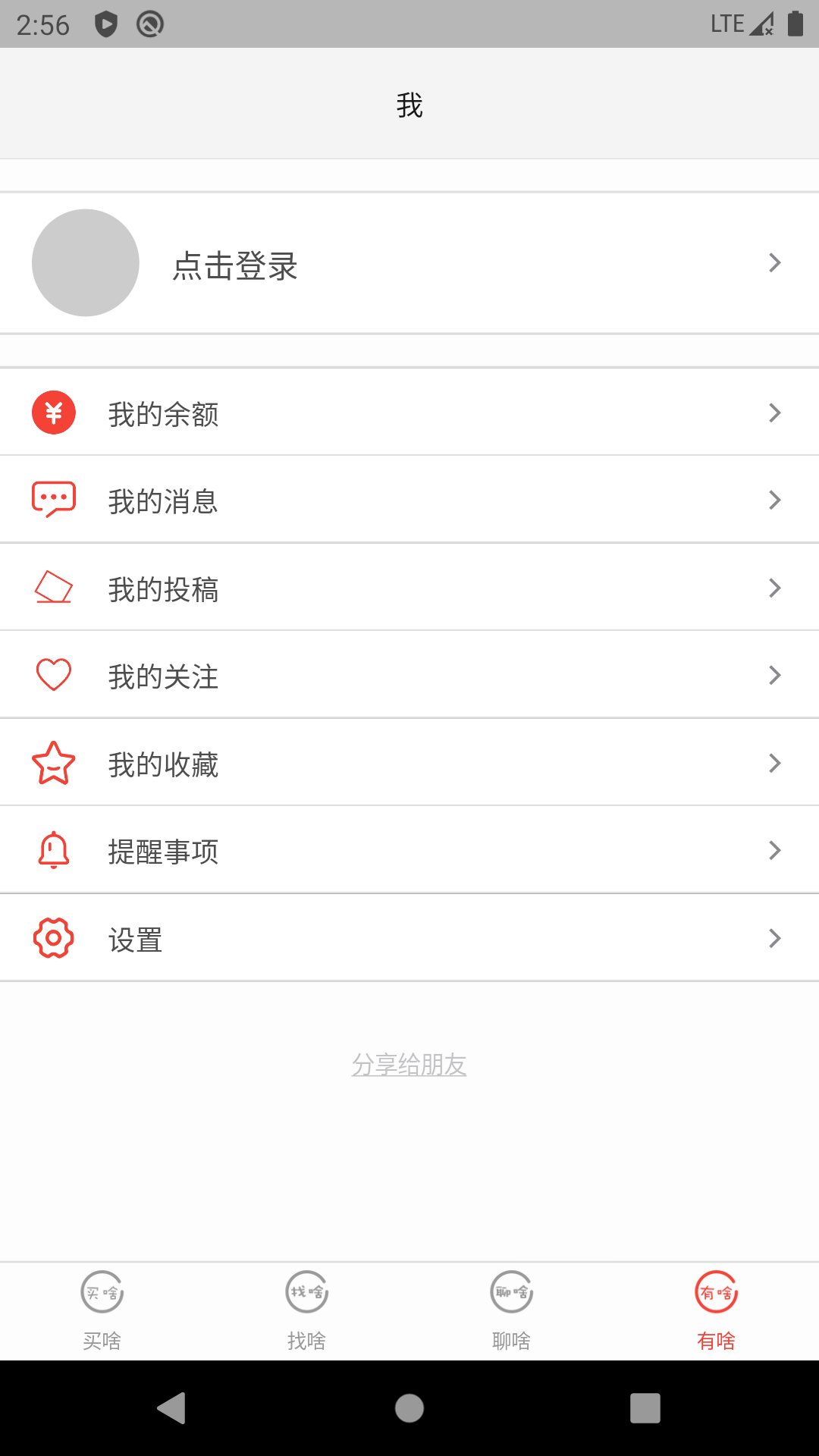This screenshot has width=819, height=1456.
Task: Tap the 聊啥 chat tab icon
Action: pos(511,1292)
